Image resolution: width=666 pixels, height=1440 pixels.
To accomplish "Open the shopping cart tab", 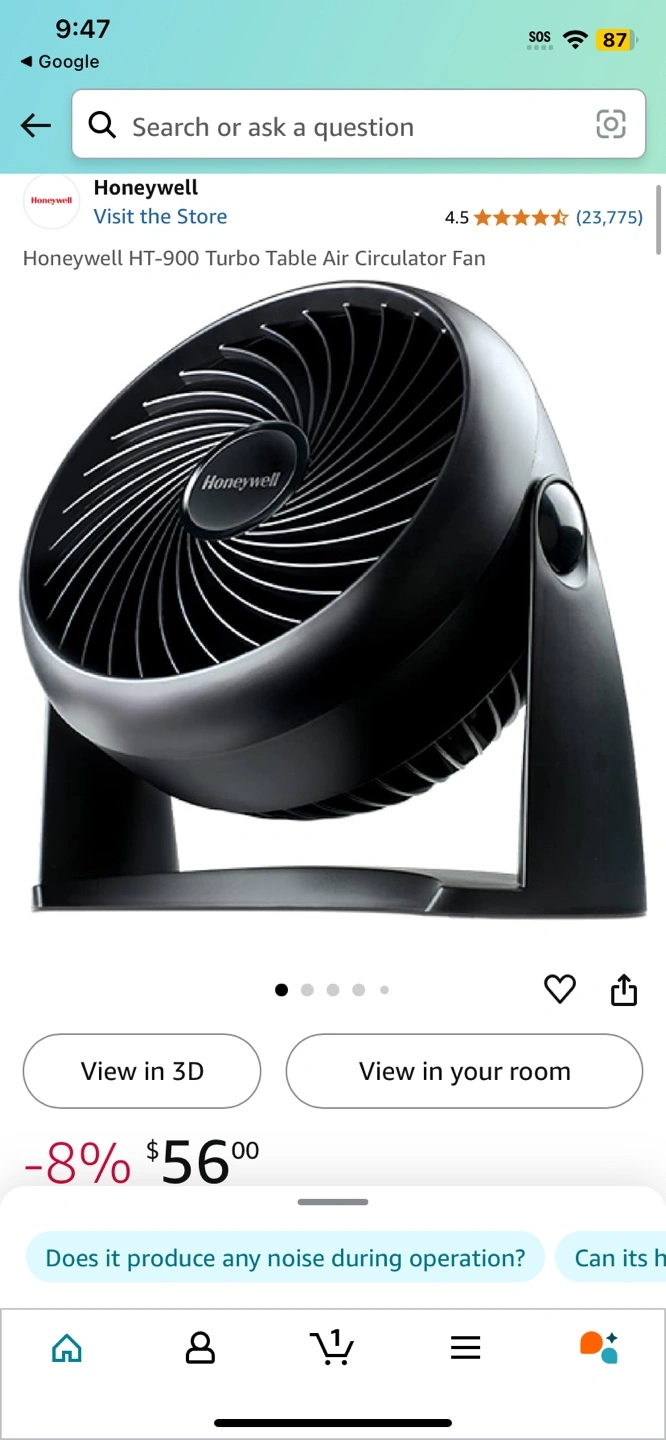I will pyautogui.click(x=332, y=1347).
